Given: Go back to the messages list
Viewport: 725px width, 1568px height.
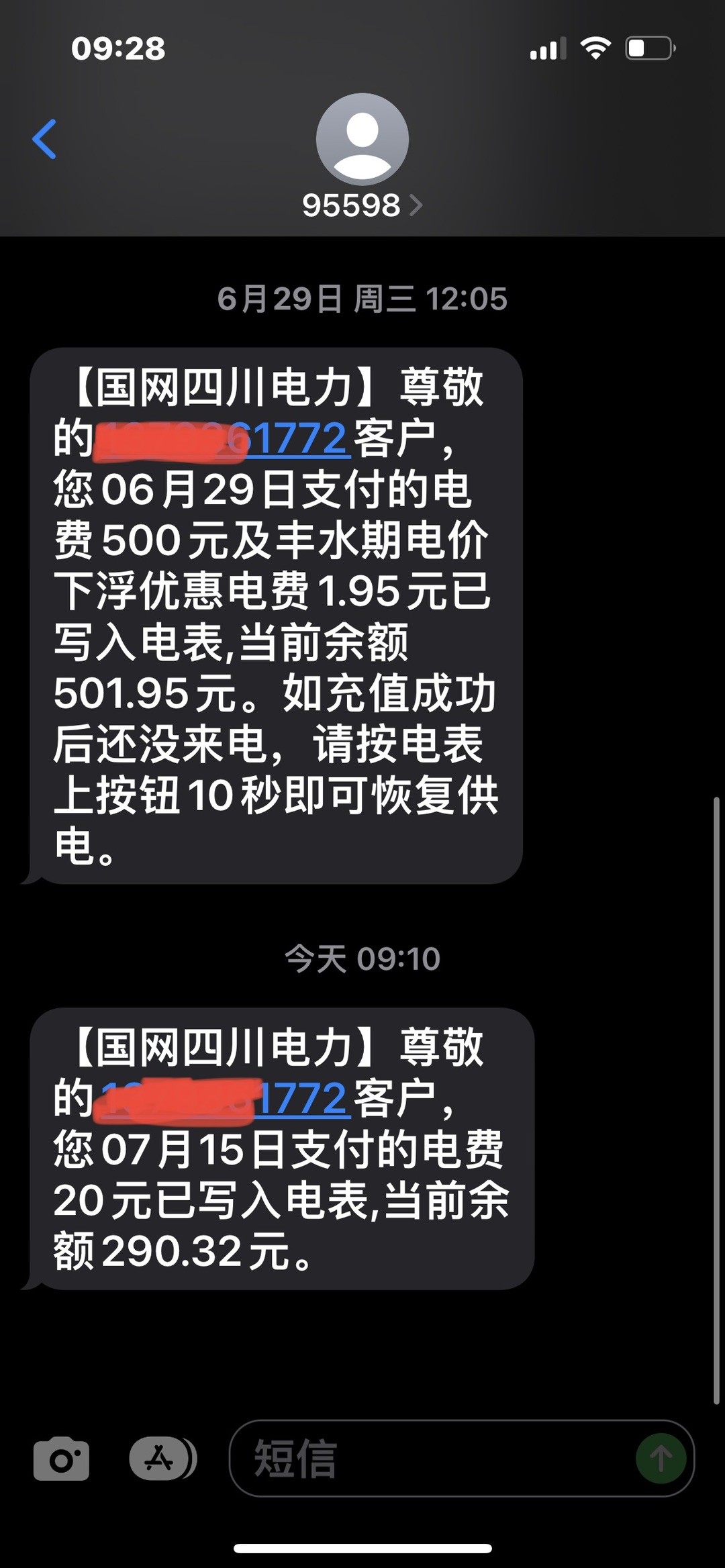Looking at the screenshot, I should pyautogui.click(x=44, y=140).
